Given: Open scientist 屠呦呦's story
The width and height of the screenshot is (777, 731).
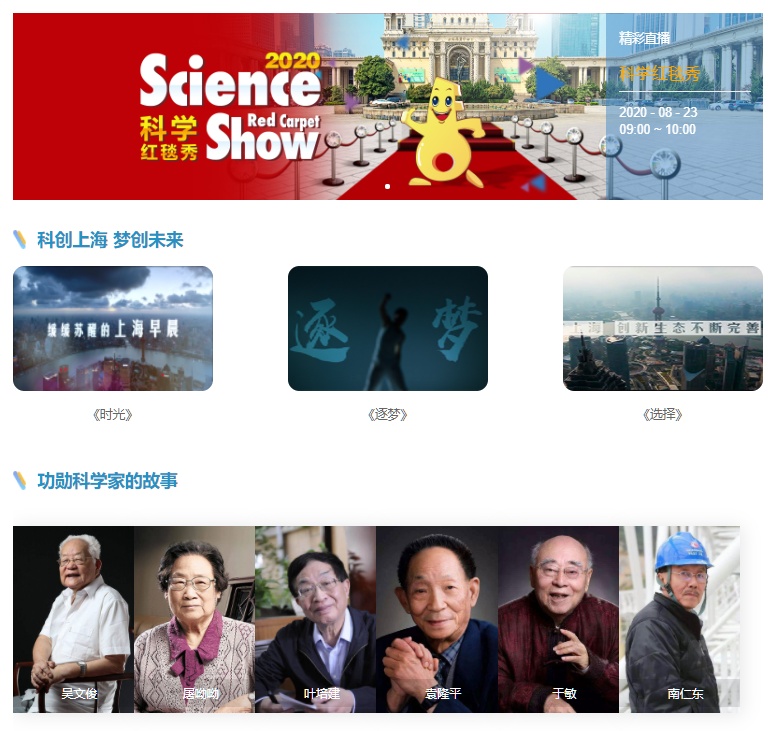Looking at the screenshot, I should (194, 618).
